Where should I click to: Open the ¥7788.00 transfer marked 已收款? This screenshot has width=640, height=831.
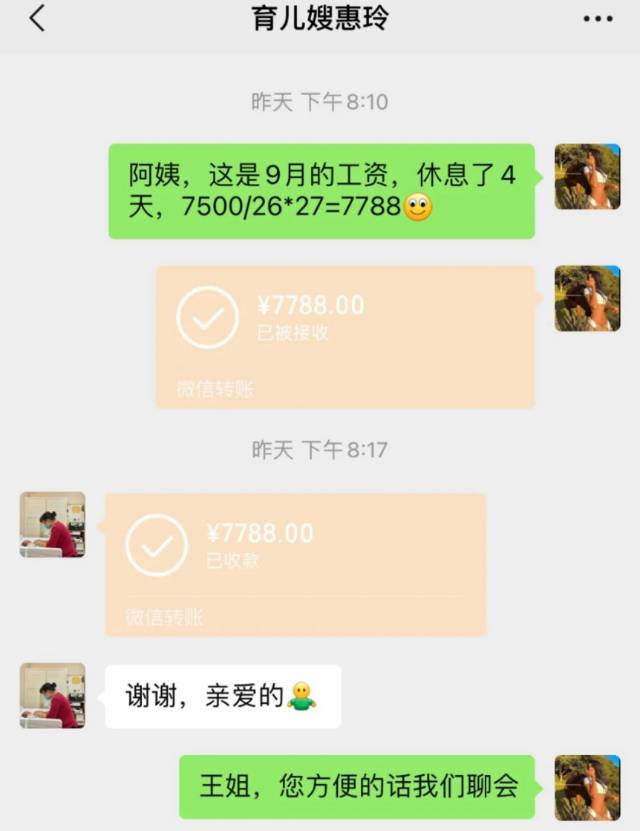295,563
